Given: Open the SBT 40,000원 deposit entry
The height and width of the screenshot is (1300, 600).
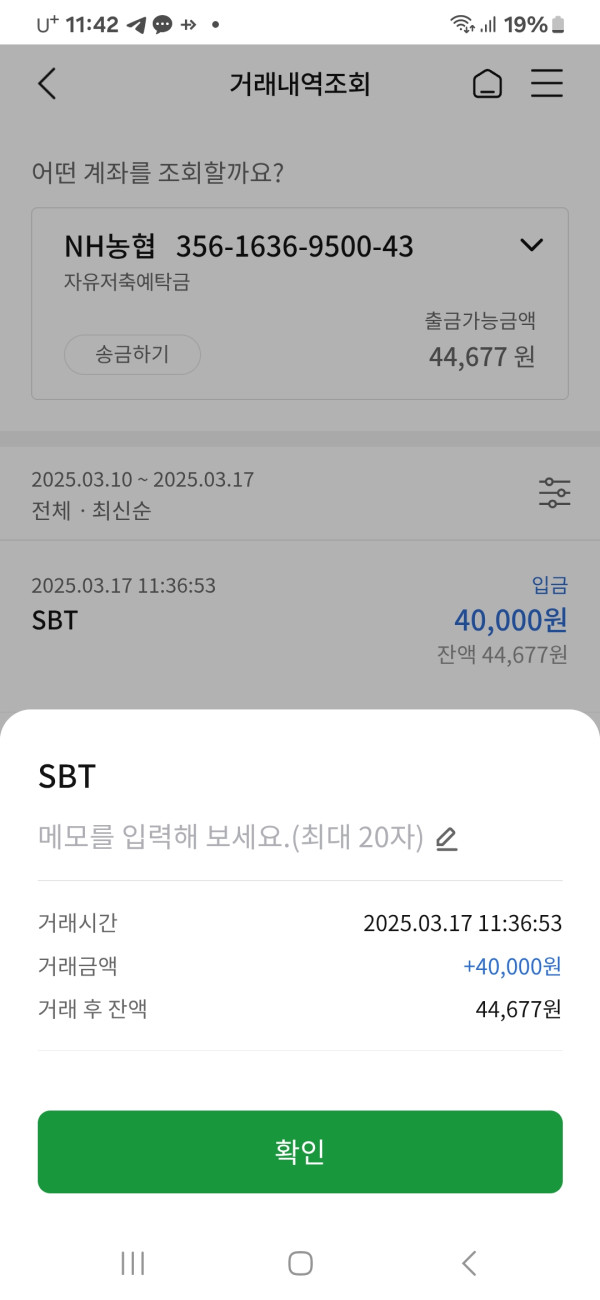Looking at the screenshot, I should pos(300,620).
